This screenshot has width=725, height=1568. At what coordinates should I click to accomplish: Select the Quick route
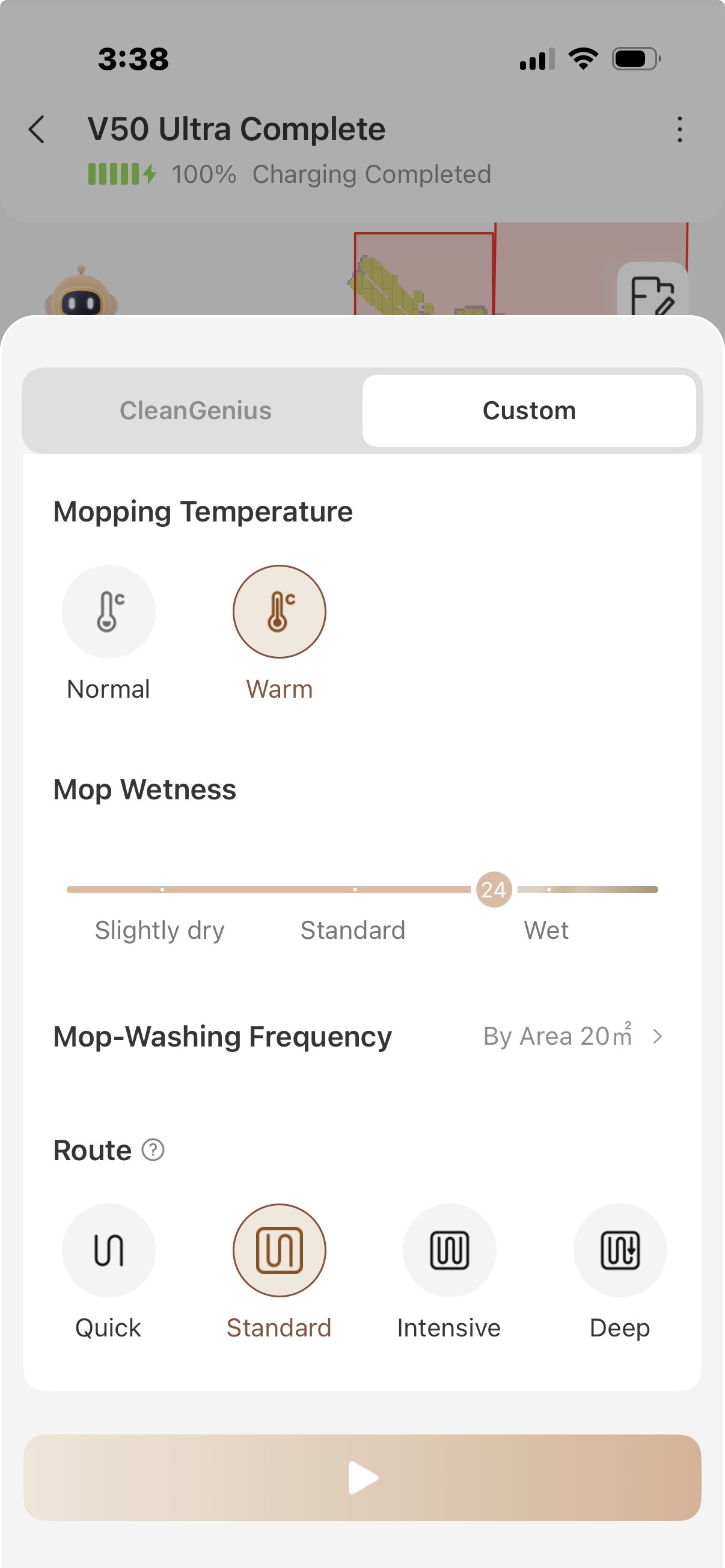[x=108, y=1250]
